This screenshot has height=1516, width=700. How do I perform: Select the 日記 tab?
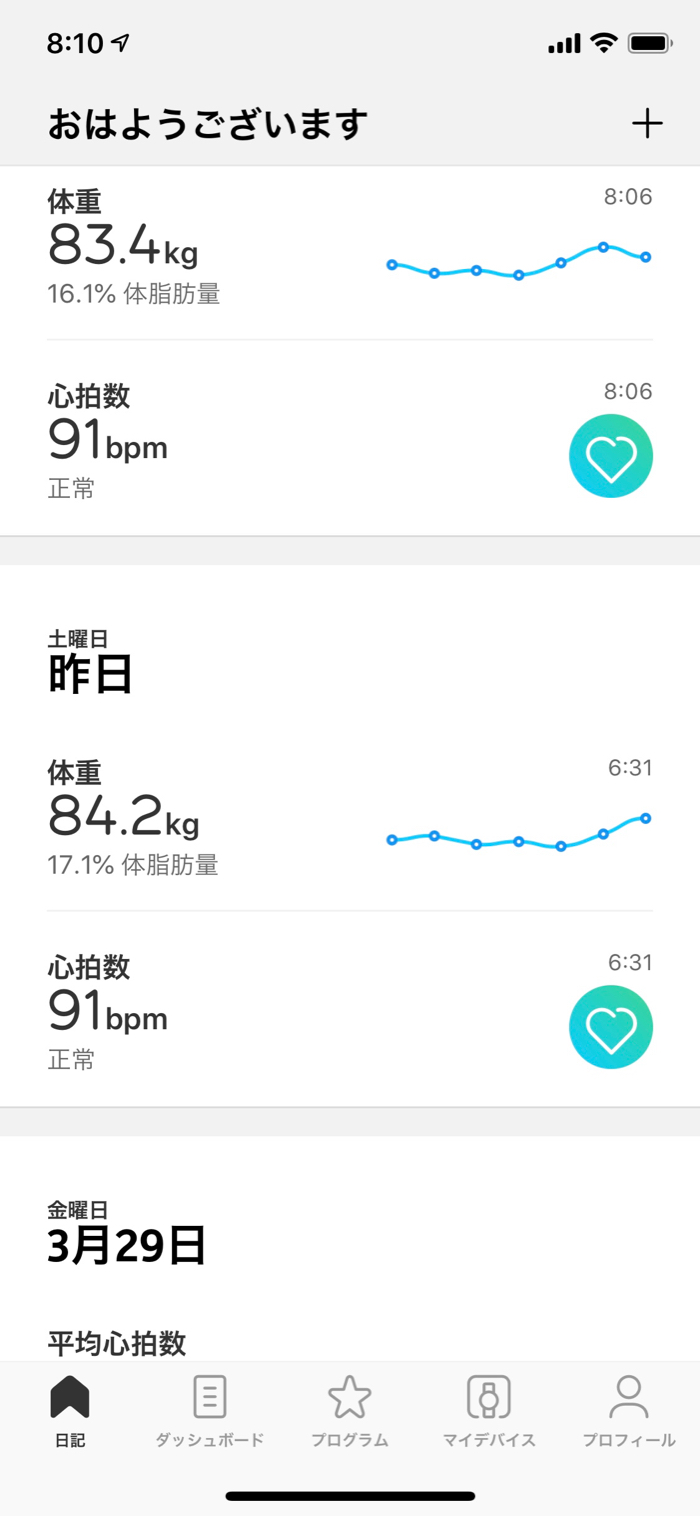70,1411
